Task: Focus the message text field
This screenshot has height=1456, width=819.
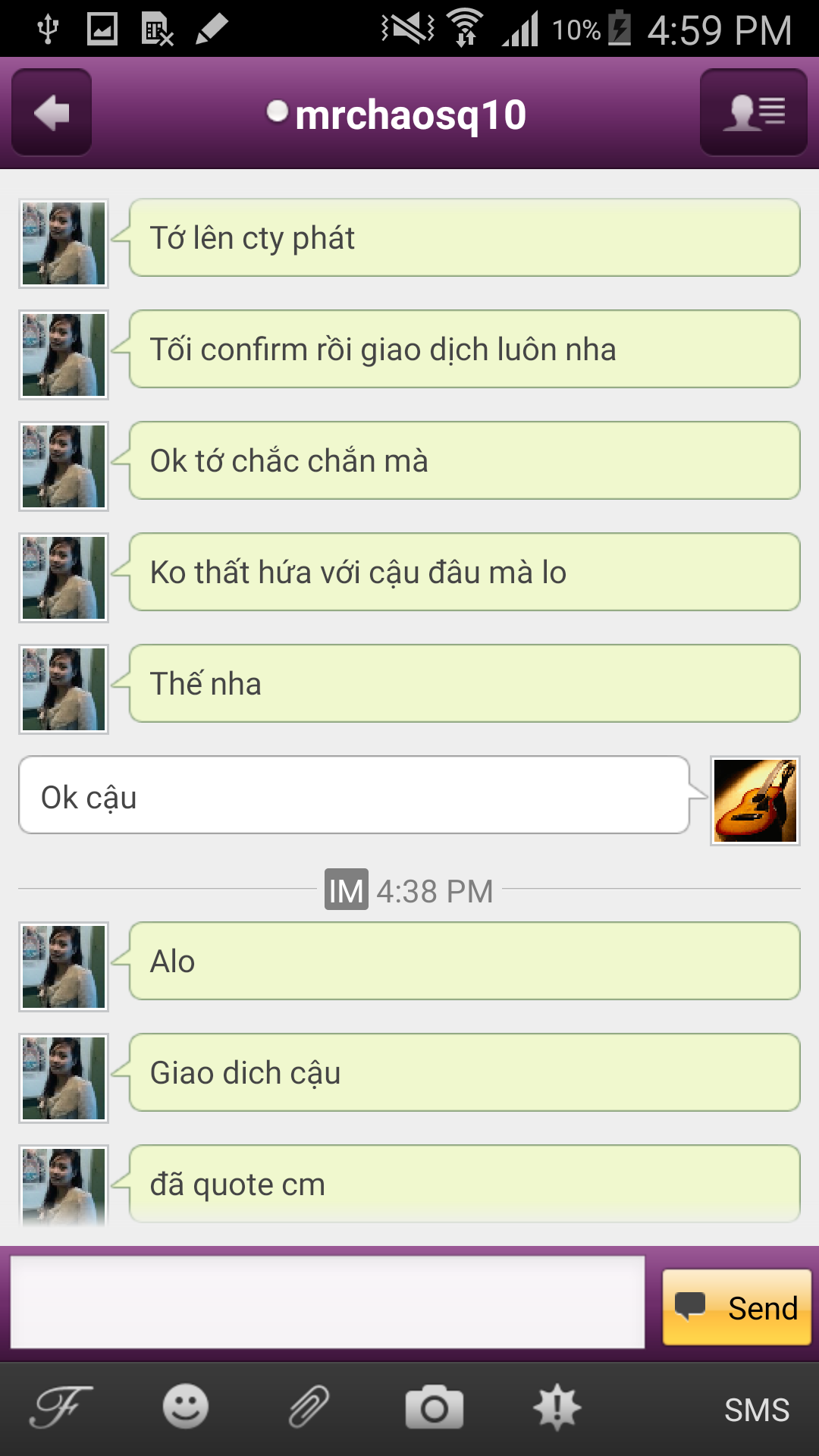Action: (327, 1302)
